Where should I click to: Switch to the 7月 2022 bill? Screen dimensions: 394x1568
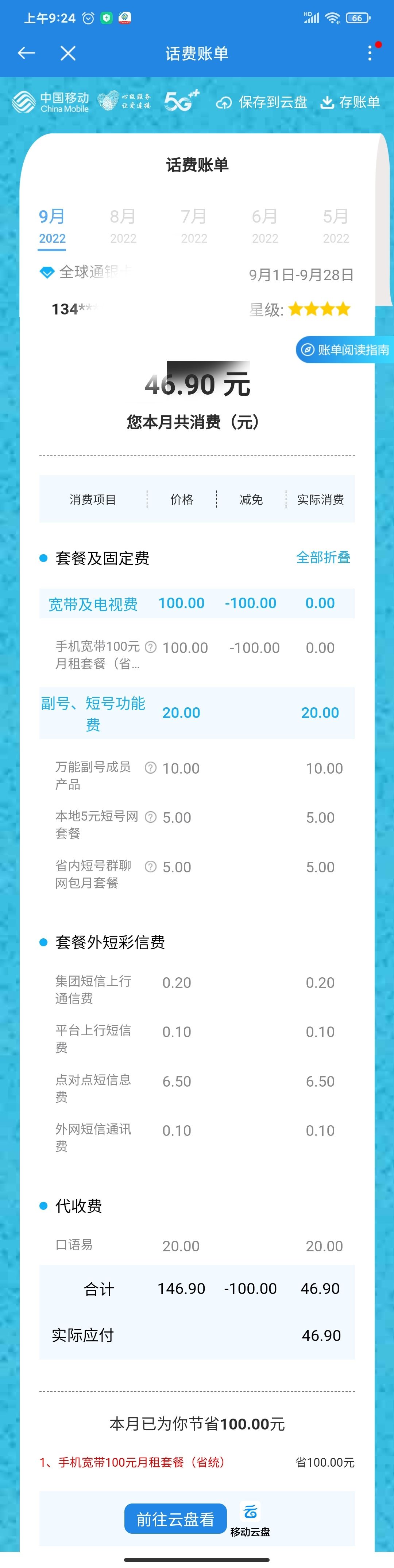[x=194, y=225]
